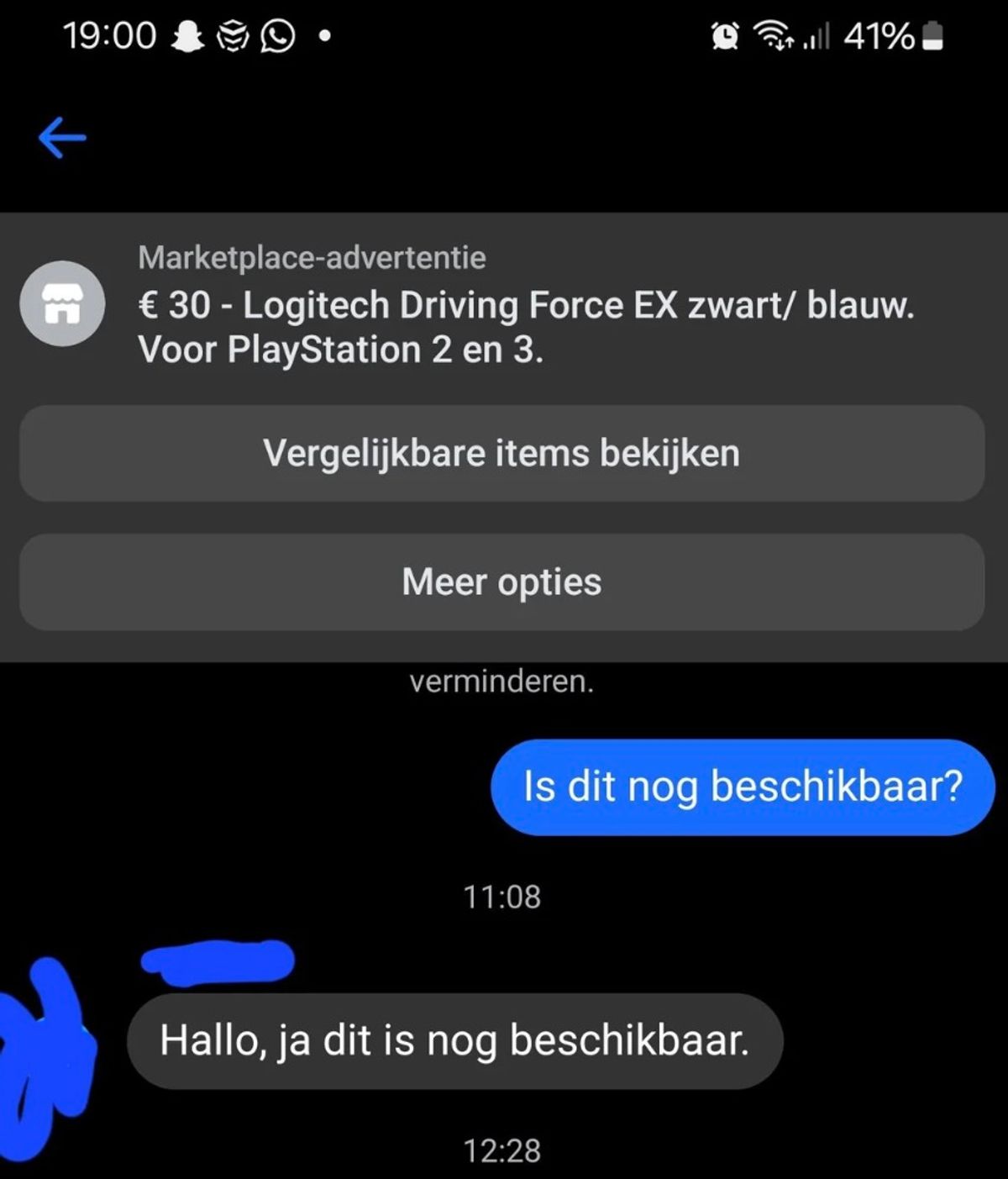Tap Vergelijkbare items bekijken button
Viewport: 1008px width, 1179px height.
(x=501, y=454)
